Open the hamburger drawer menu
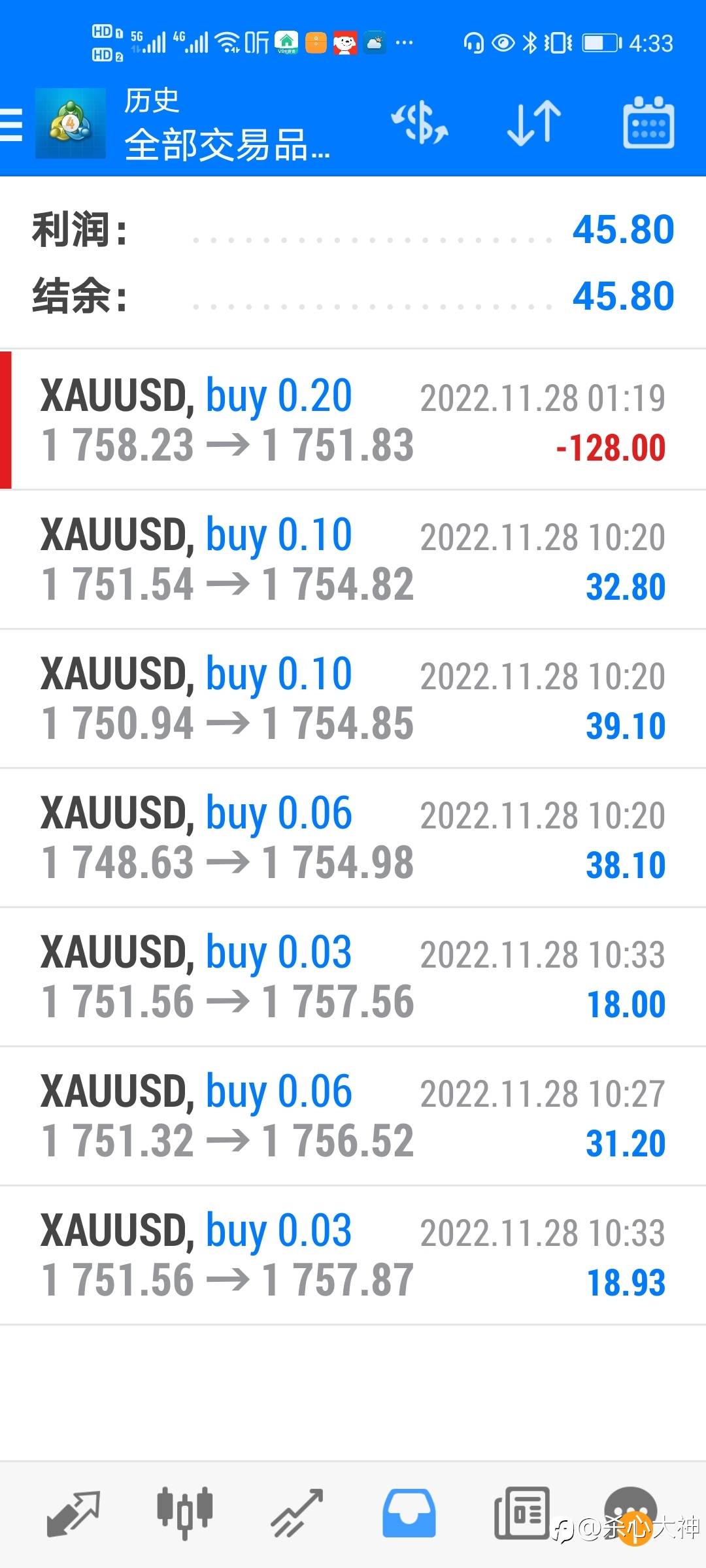The height and width of the screenshot is (1568, 706). 11,124
